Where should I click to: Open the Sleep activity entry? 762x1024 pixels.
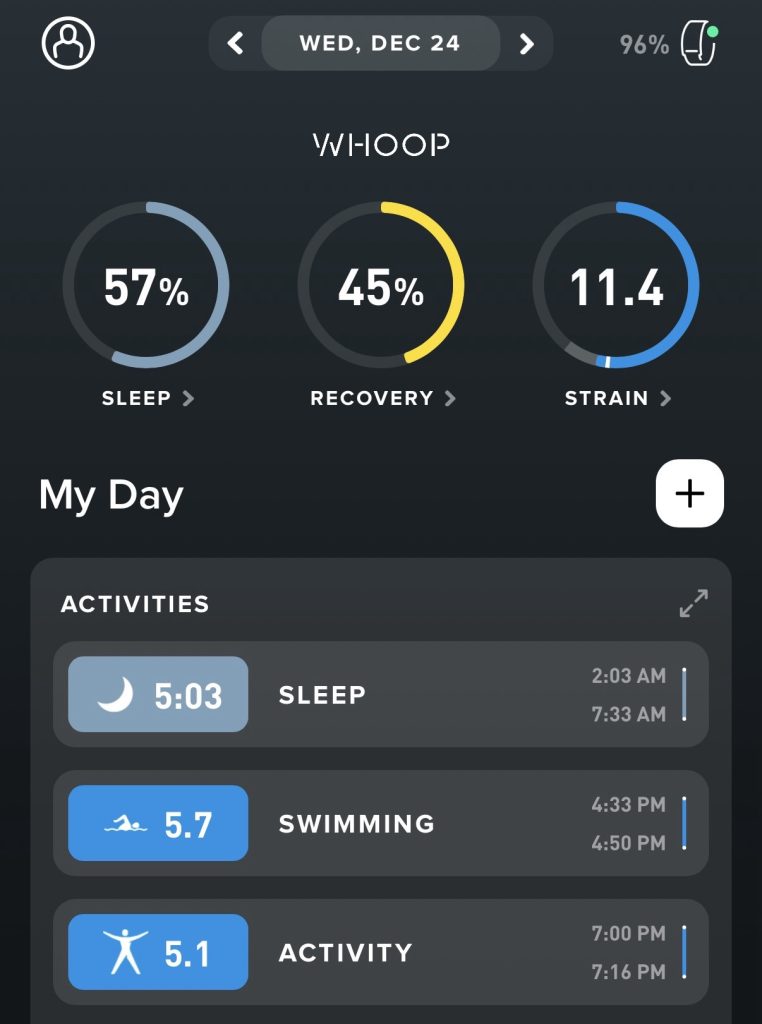click(380, 694)
